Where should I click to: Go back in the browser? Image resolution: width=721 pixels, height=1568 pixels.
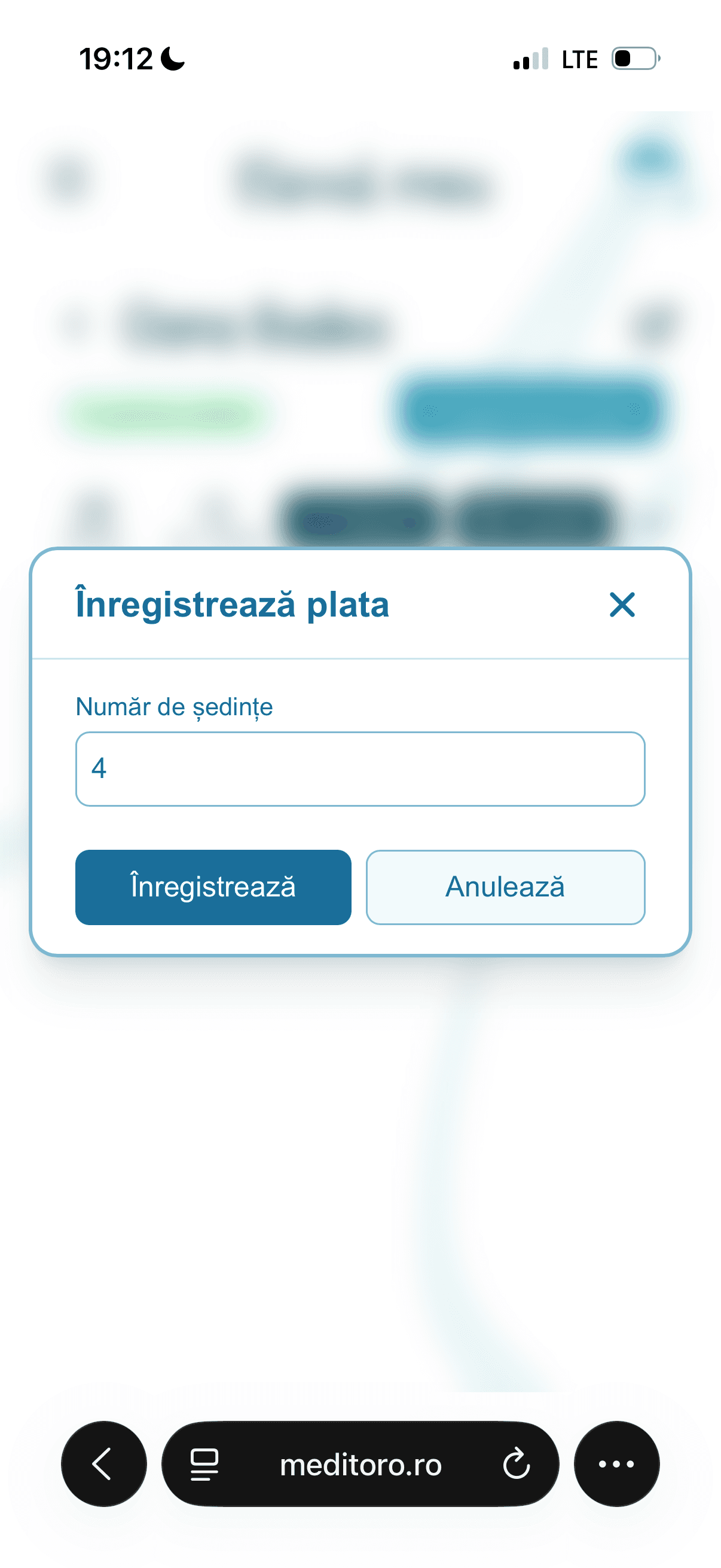point(103,1463)
